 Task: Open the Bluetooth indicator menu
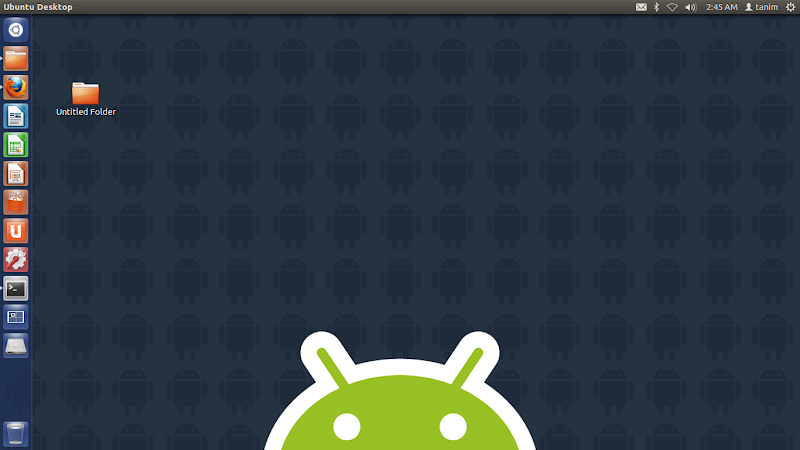657,7
